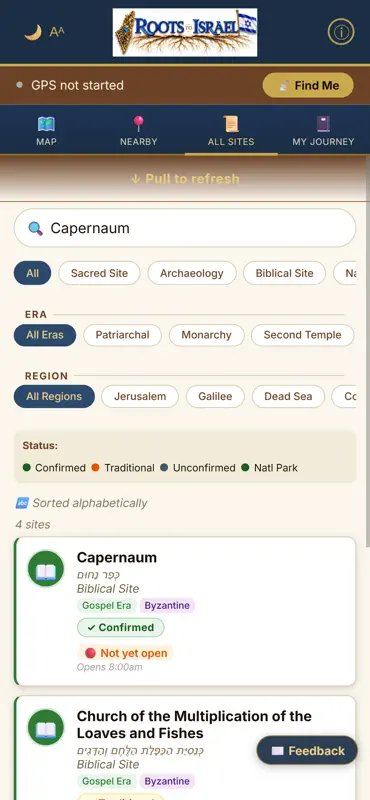Edit the Capernaum search field
The image size is (370, 800).
[x=185, y=228]
